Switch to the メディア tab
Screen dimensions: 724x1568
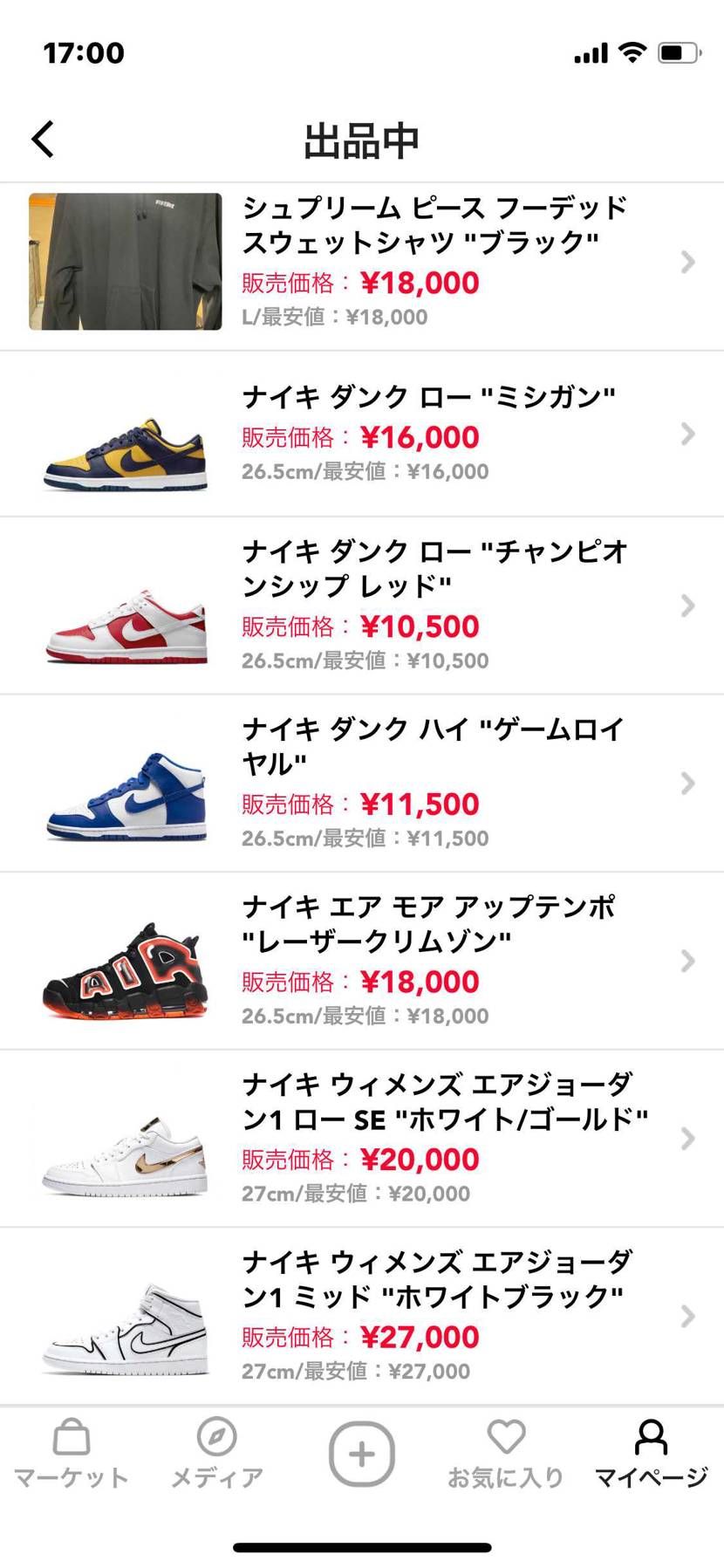coord(217,1454)
